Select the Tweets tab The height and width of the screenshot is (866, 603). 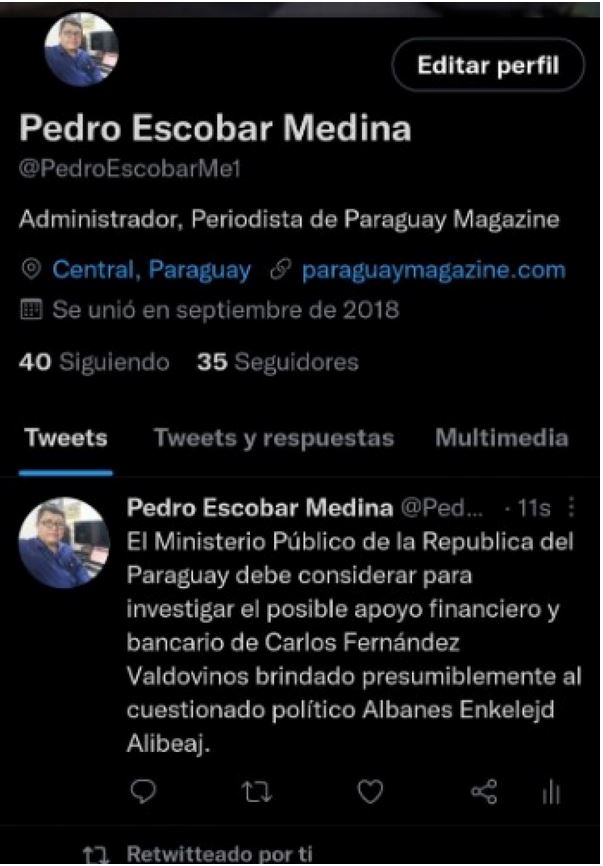(x=66, y=438)
